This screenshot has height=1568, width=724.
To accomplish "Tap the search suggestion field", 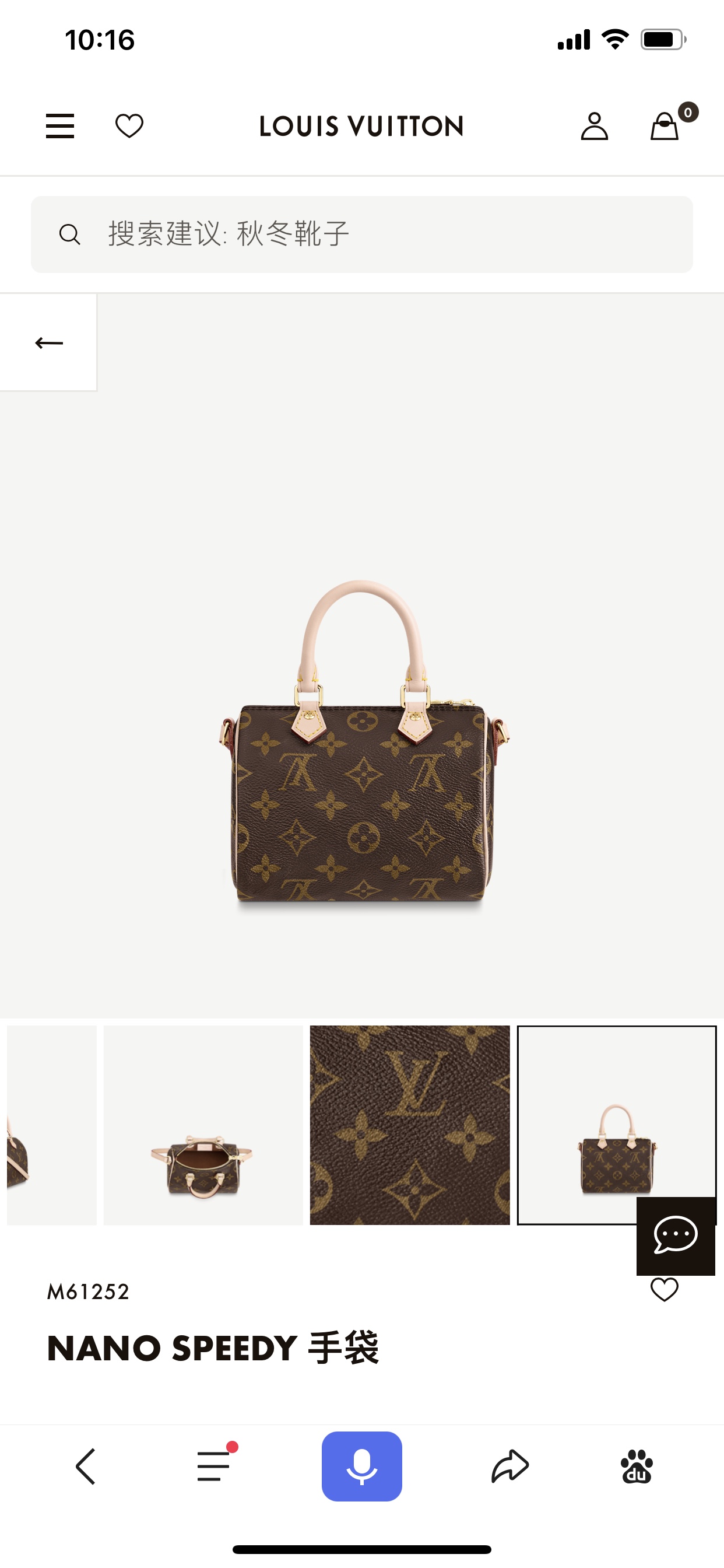I will (x=361, y=235).
